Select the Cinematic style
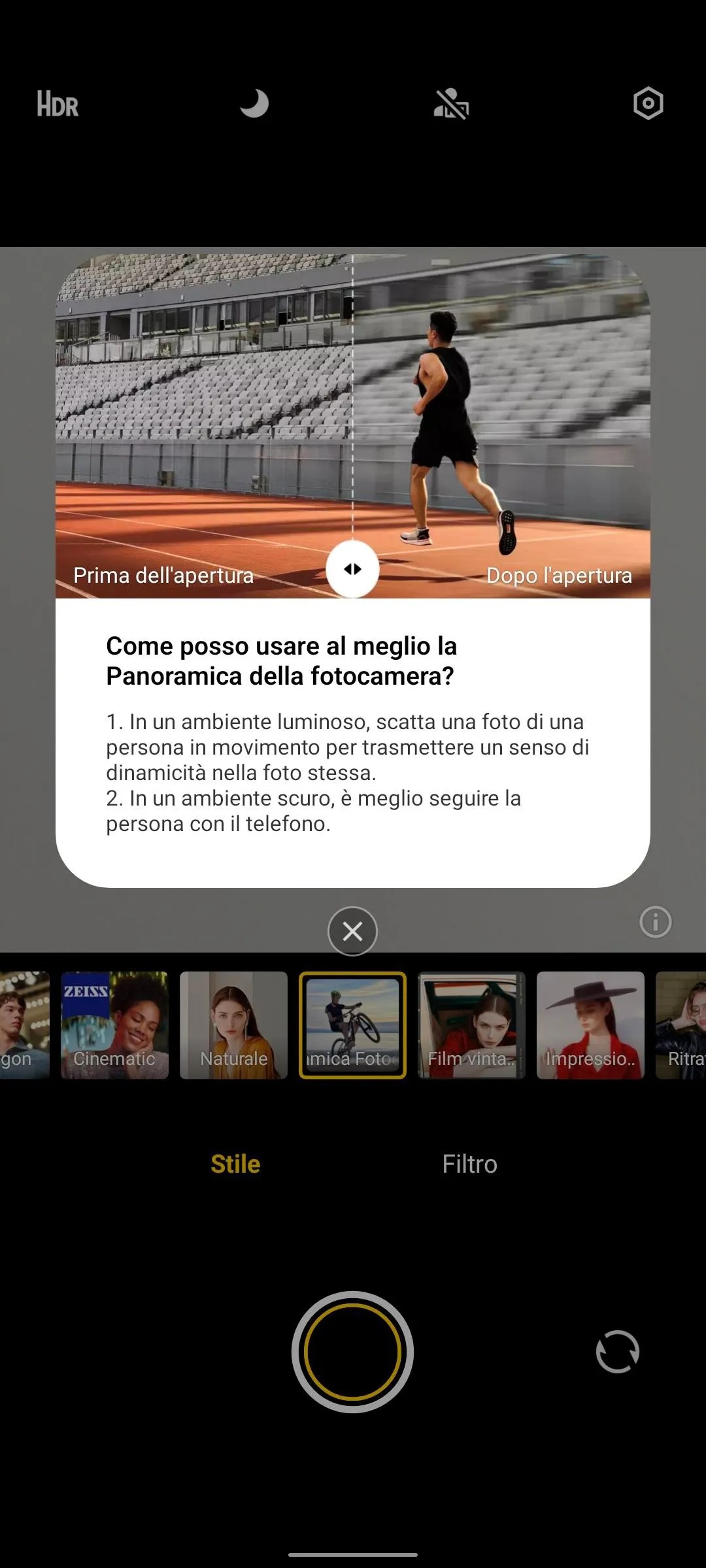Viewport: 706px width, 1568px height. click(114, 1025)
